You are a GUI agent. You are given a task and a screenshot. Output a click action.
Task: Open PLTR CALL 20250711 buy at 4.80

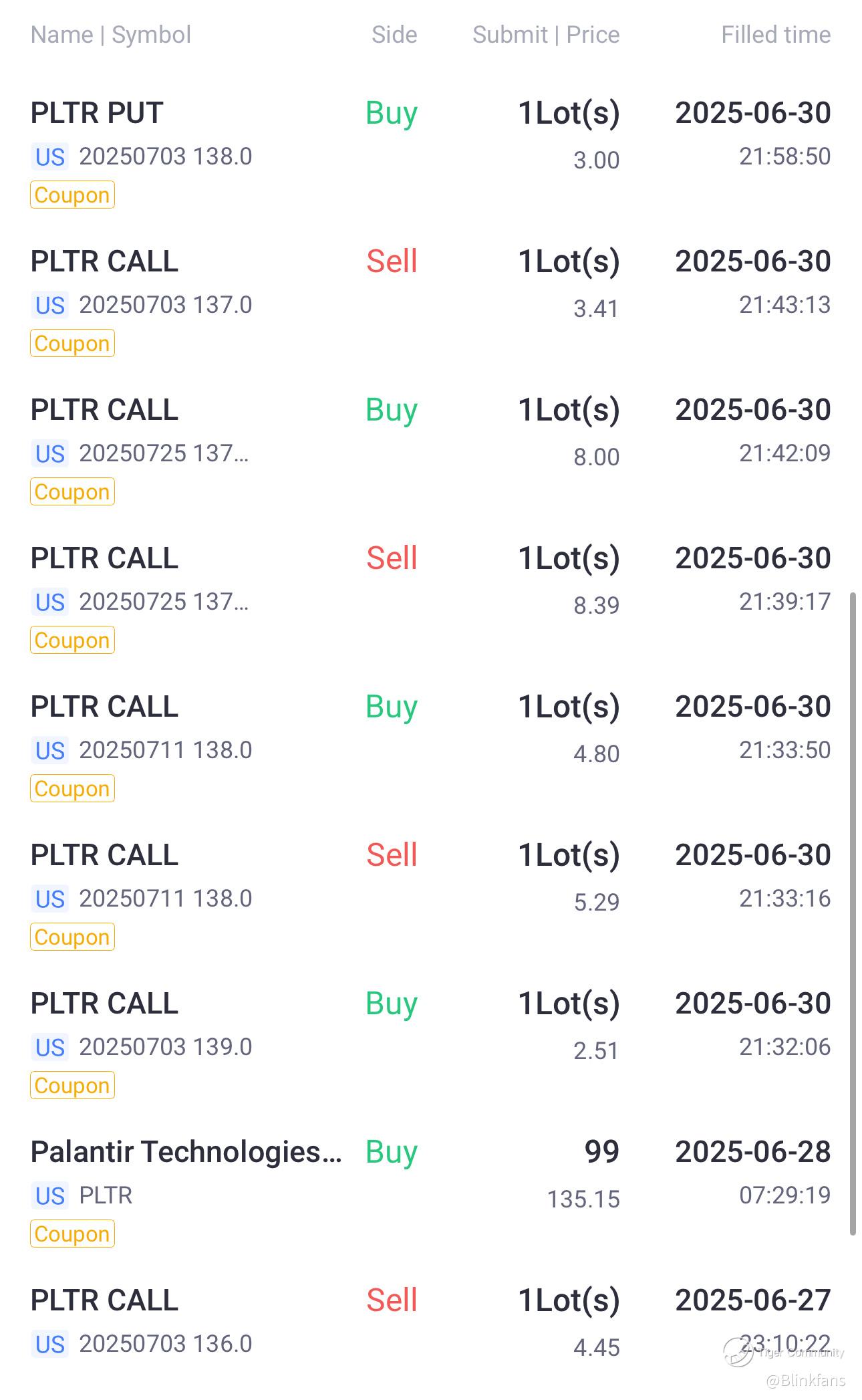tap(431, 746)
